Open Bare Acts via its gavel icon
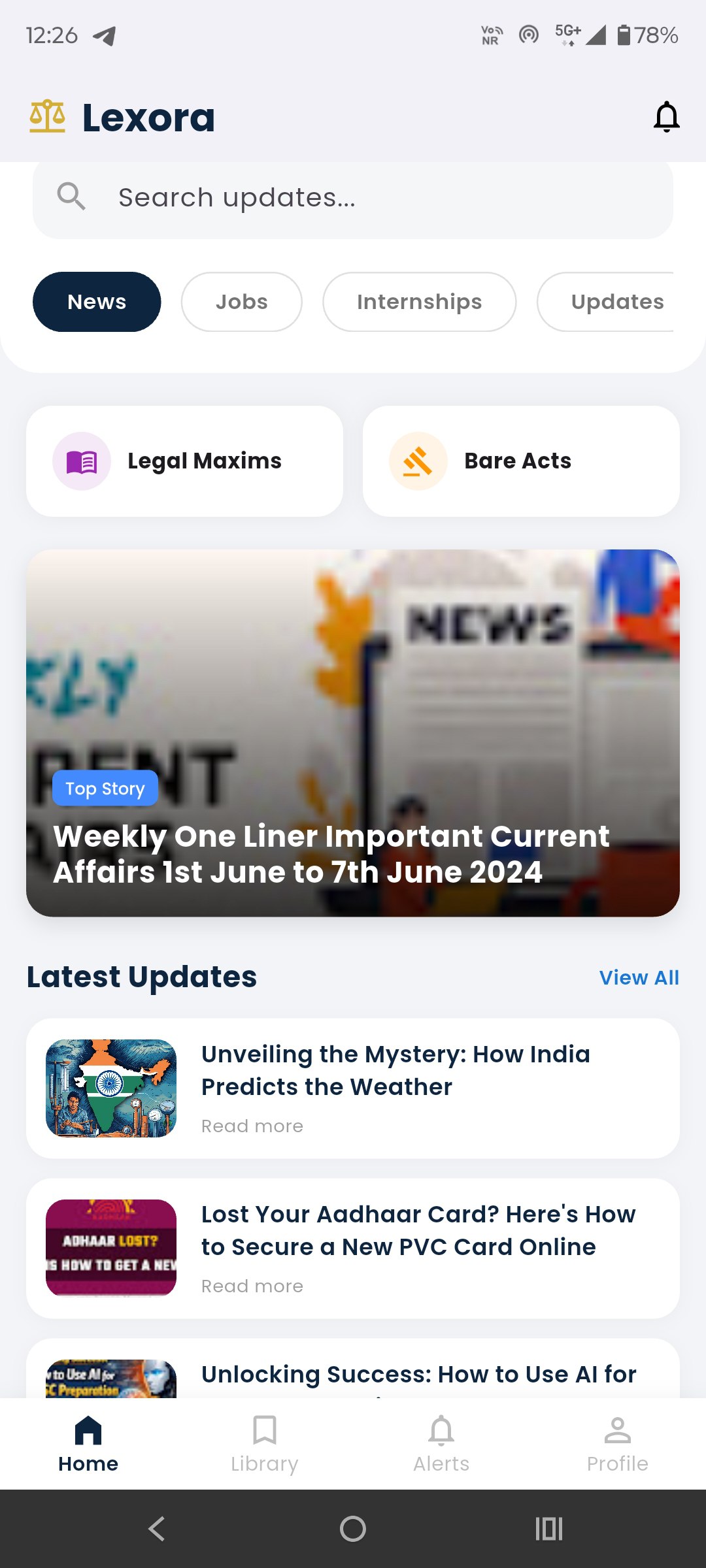 click(x=418, y=461)
